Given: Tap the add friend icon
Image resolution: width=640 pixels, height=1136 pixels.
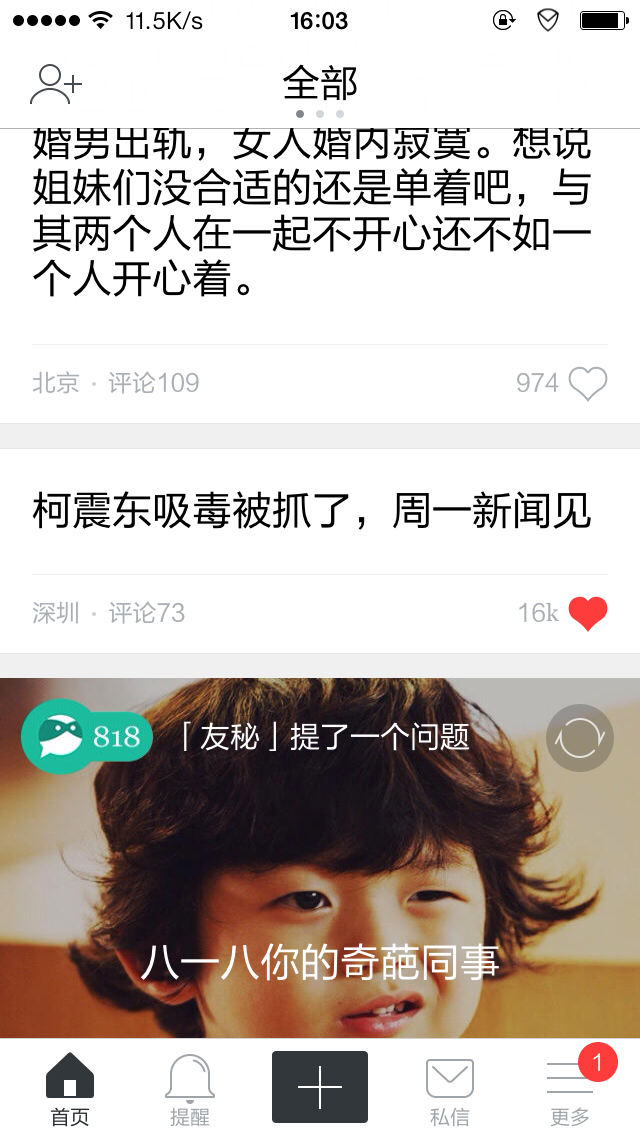Looking at the screenshot, I should tap(55, 84).
